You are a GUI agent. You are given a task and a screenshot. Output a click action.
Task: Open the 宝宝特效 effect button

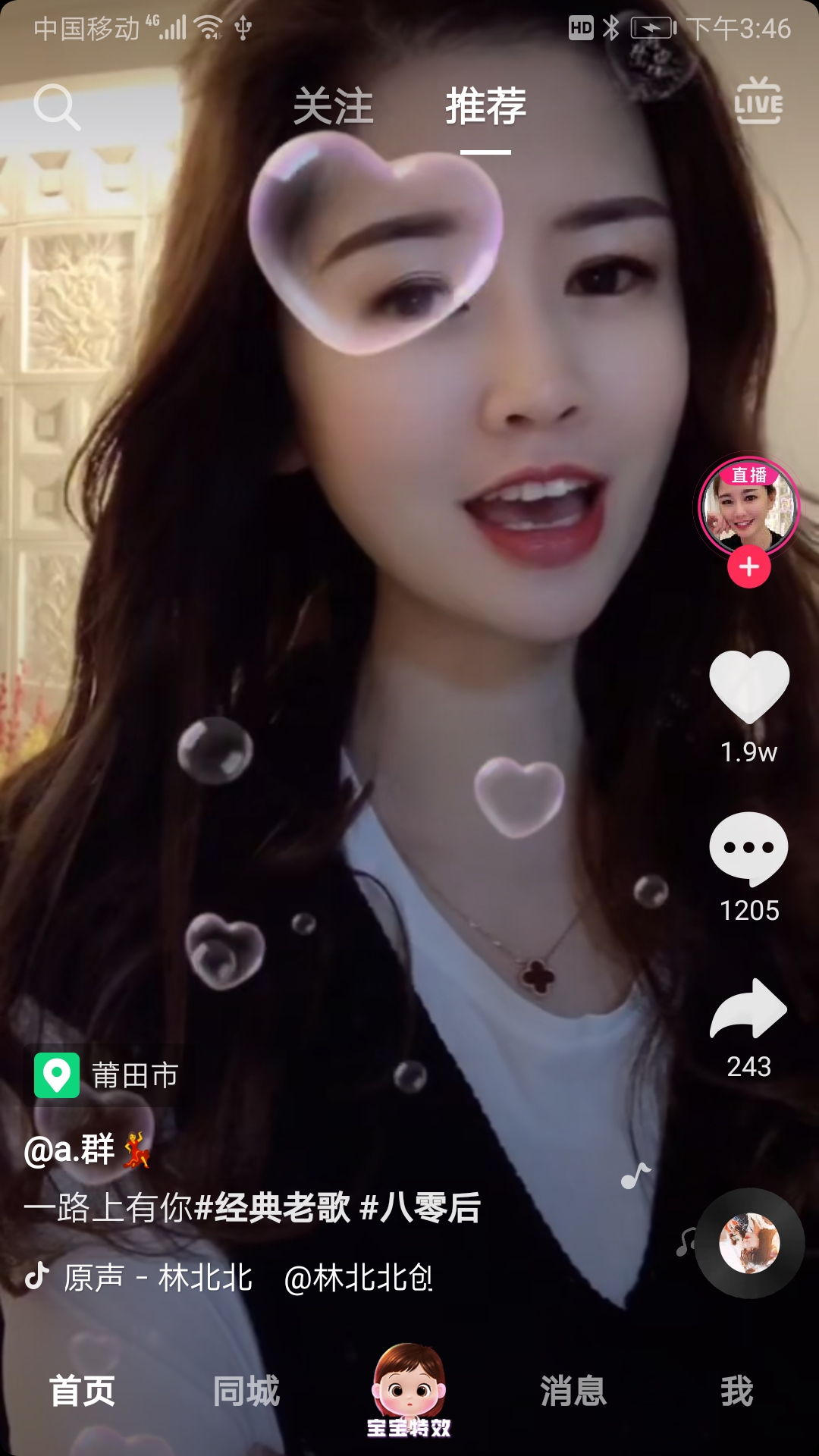[409, 1391]
